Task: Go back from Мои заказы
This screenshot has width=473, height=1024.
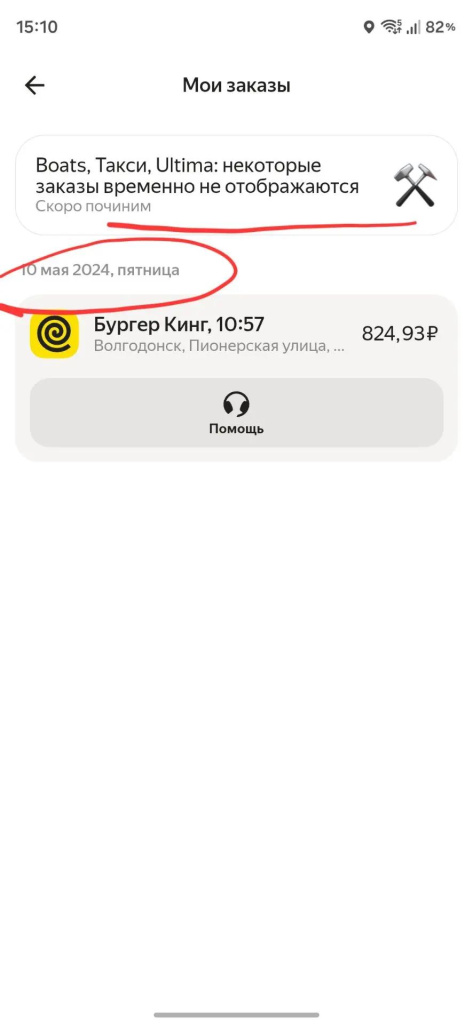Action: [34, 86]
